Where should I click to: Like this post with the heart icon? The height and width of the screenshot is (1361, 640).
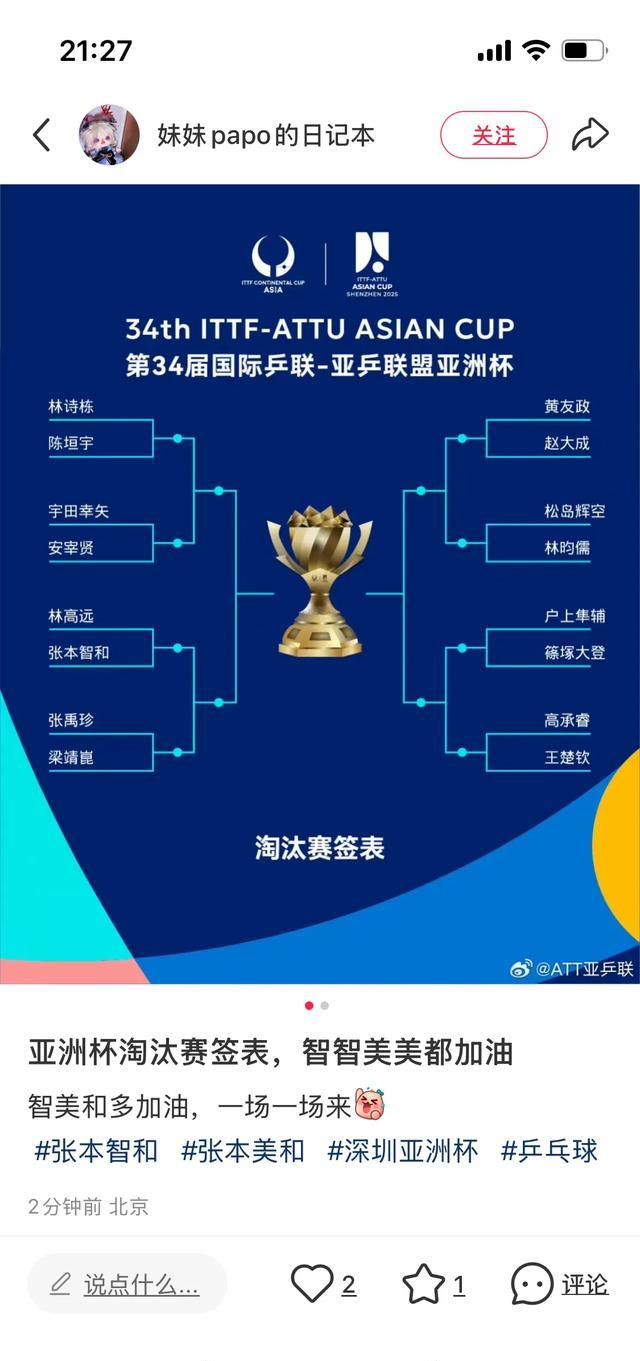[x=312, y=1284]
